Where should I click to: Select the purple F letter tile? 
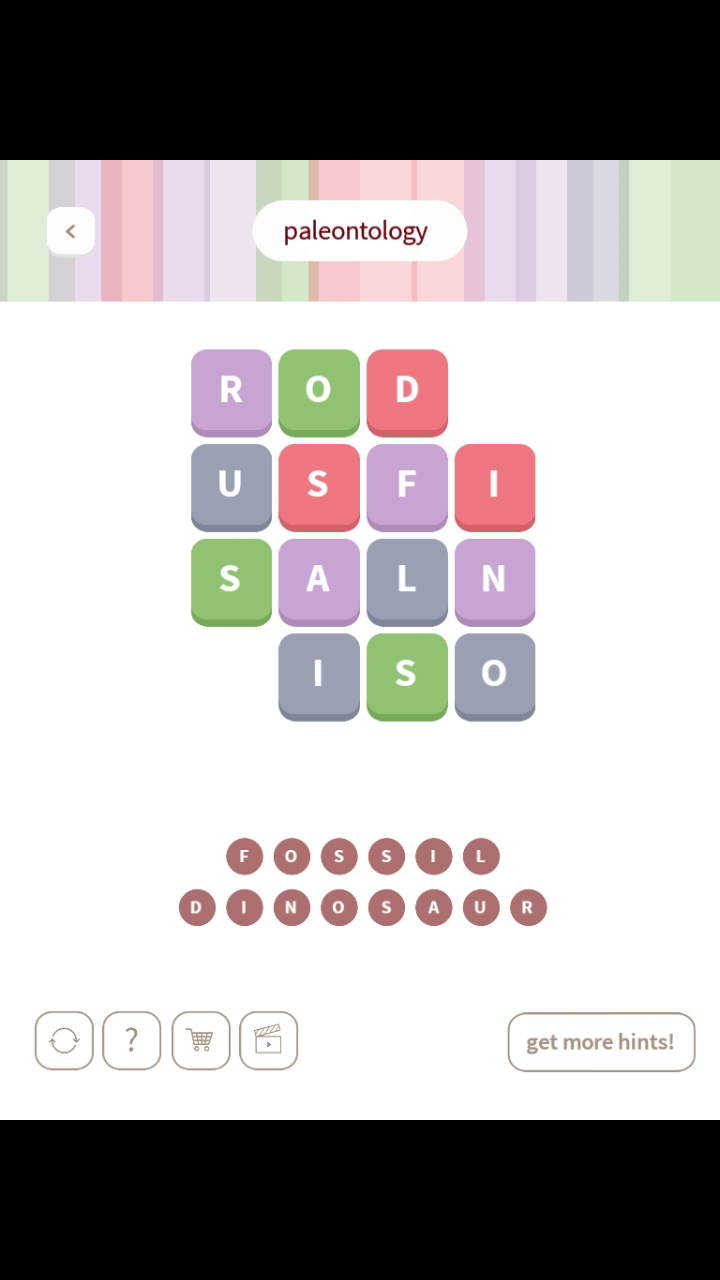pos(407,485)
